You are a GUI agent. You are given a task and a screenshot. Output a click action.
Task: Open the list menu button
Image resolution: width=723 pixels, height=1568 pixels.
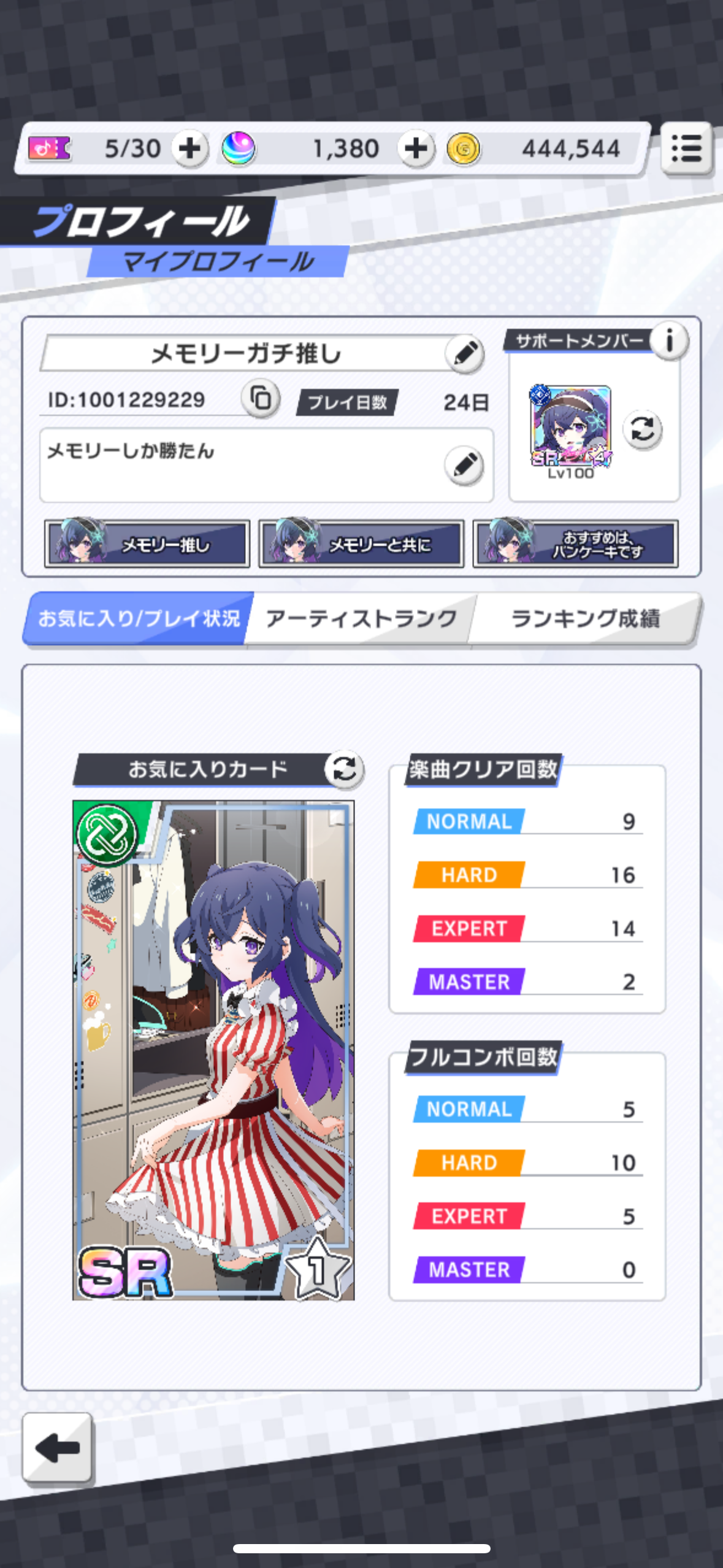coord(686,148)
